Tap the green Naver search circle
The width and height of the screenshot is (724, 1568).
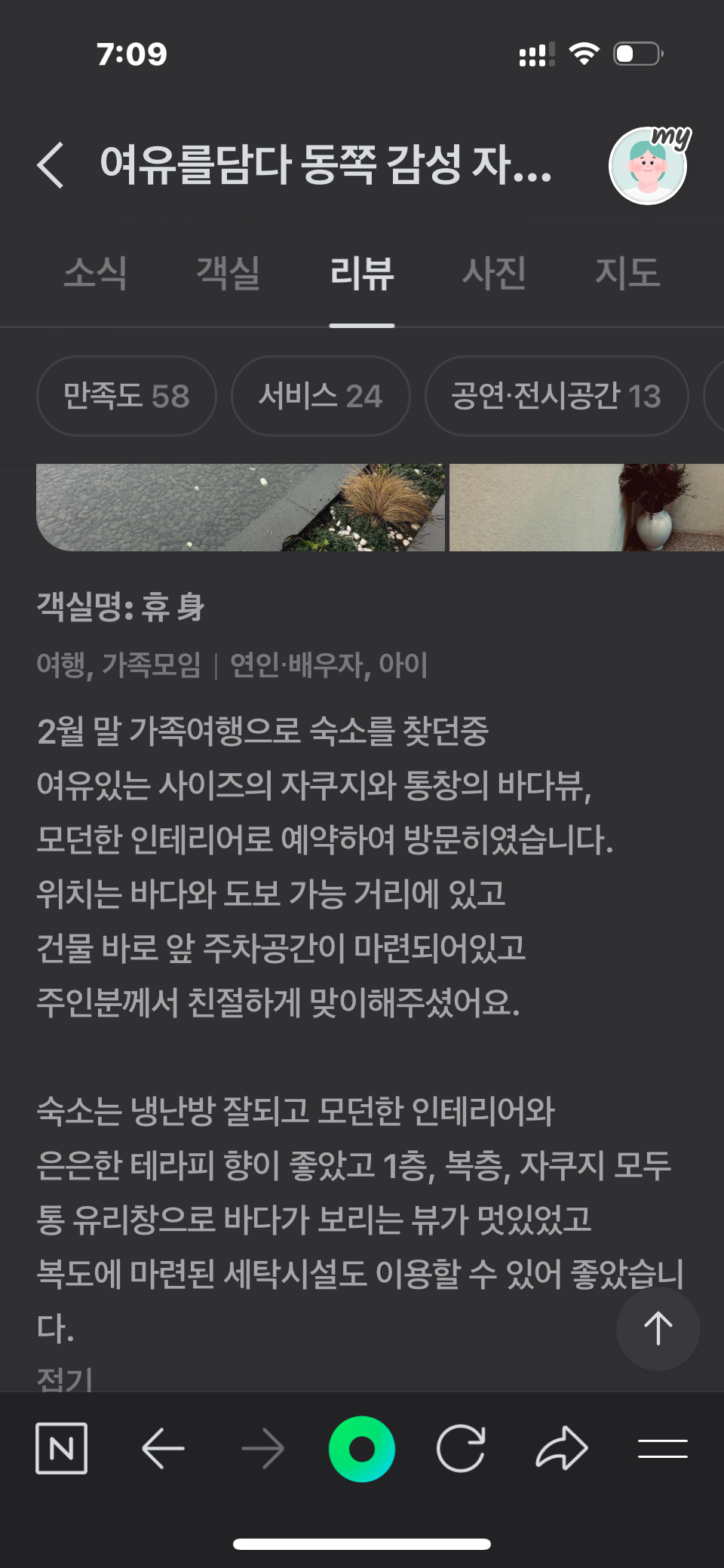[x=362, y=1448]
